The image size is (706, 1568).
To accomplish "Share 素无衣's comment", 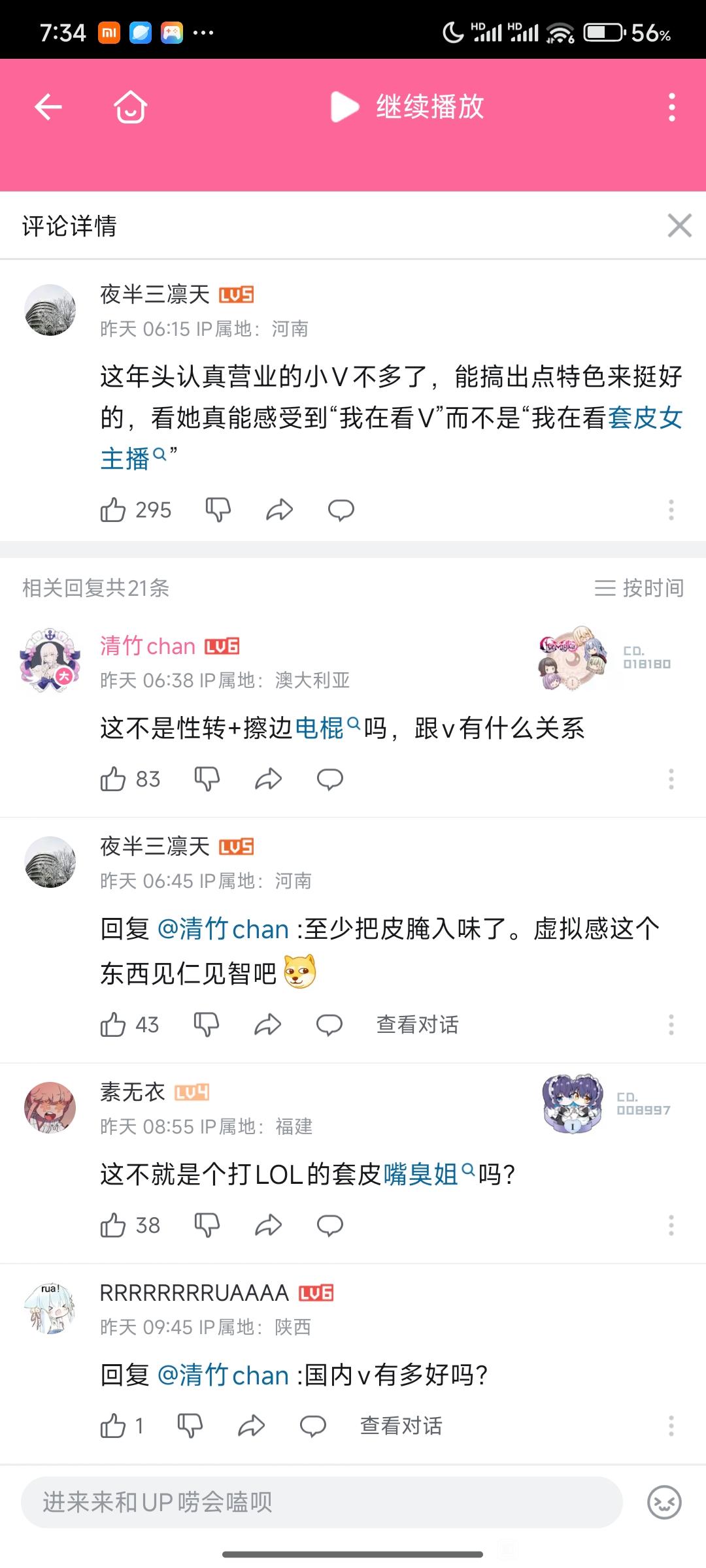I will pos(268,1225).
